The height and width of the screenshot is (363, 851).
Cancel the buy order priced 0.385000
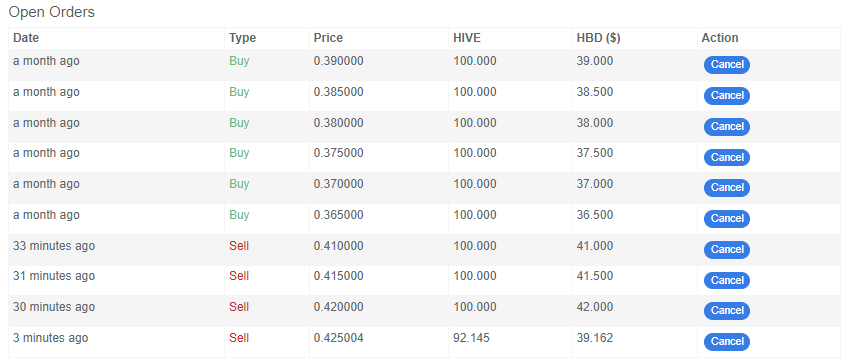(x=727, y=95)
